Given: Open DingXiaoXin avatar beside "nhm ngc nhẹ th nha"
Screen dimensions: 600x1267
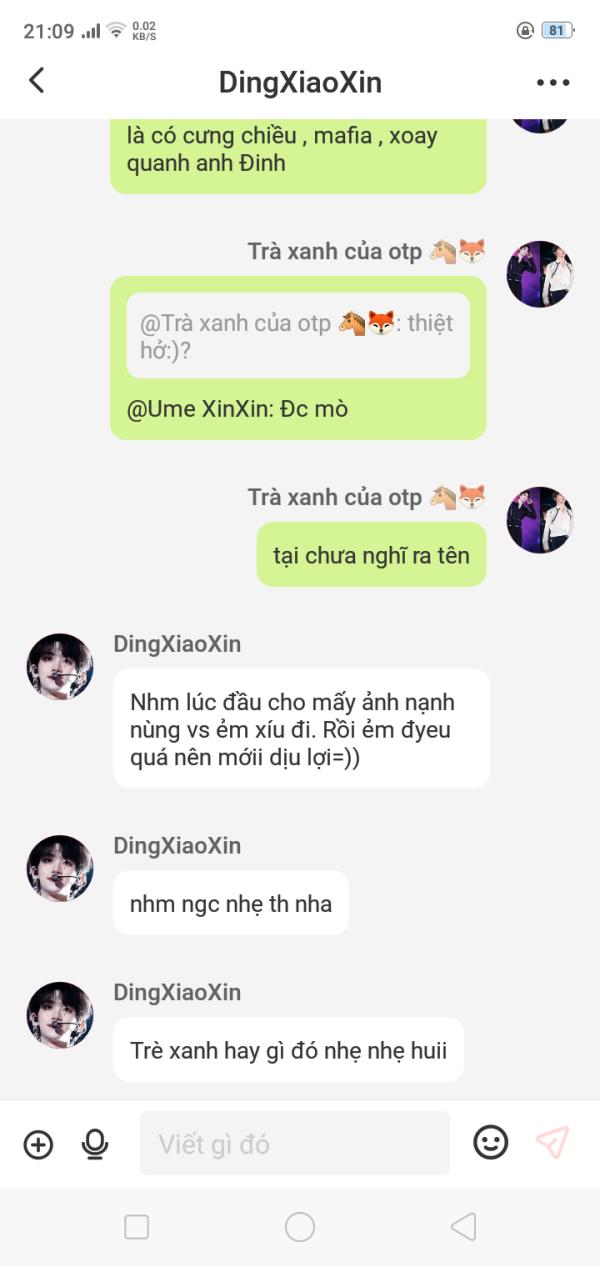Looking at the screenshot, I should pyautogui.click(x=60, y=868).
